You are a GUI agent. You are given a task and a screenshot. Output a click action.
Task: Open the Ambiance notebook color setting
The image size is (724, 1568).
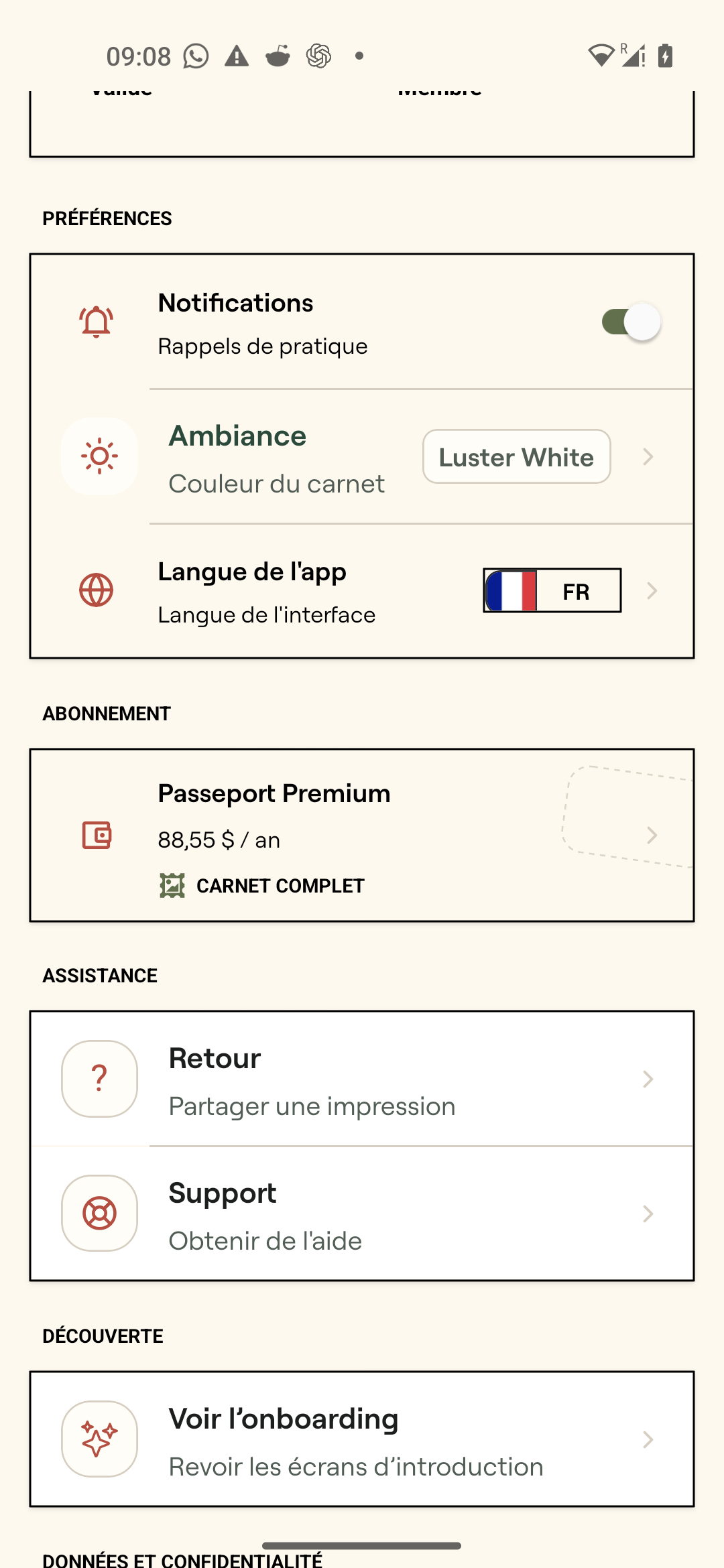362,457
